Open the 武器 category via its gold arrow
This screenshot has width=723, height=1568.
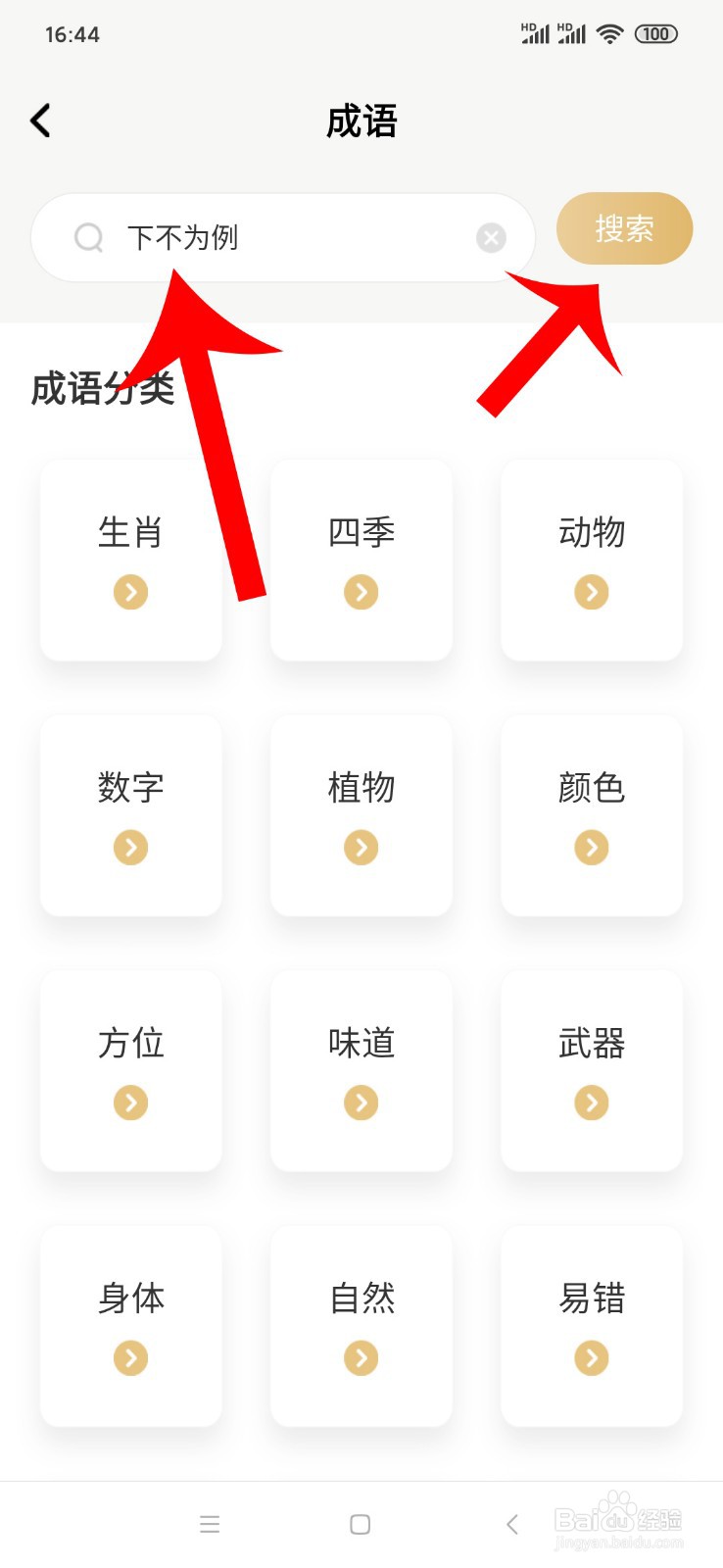click(x=590, y=1102)
